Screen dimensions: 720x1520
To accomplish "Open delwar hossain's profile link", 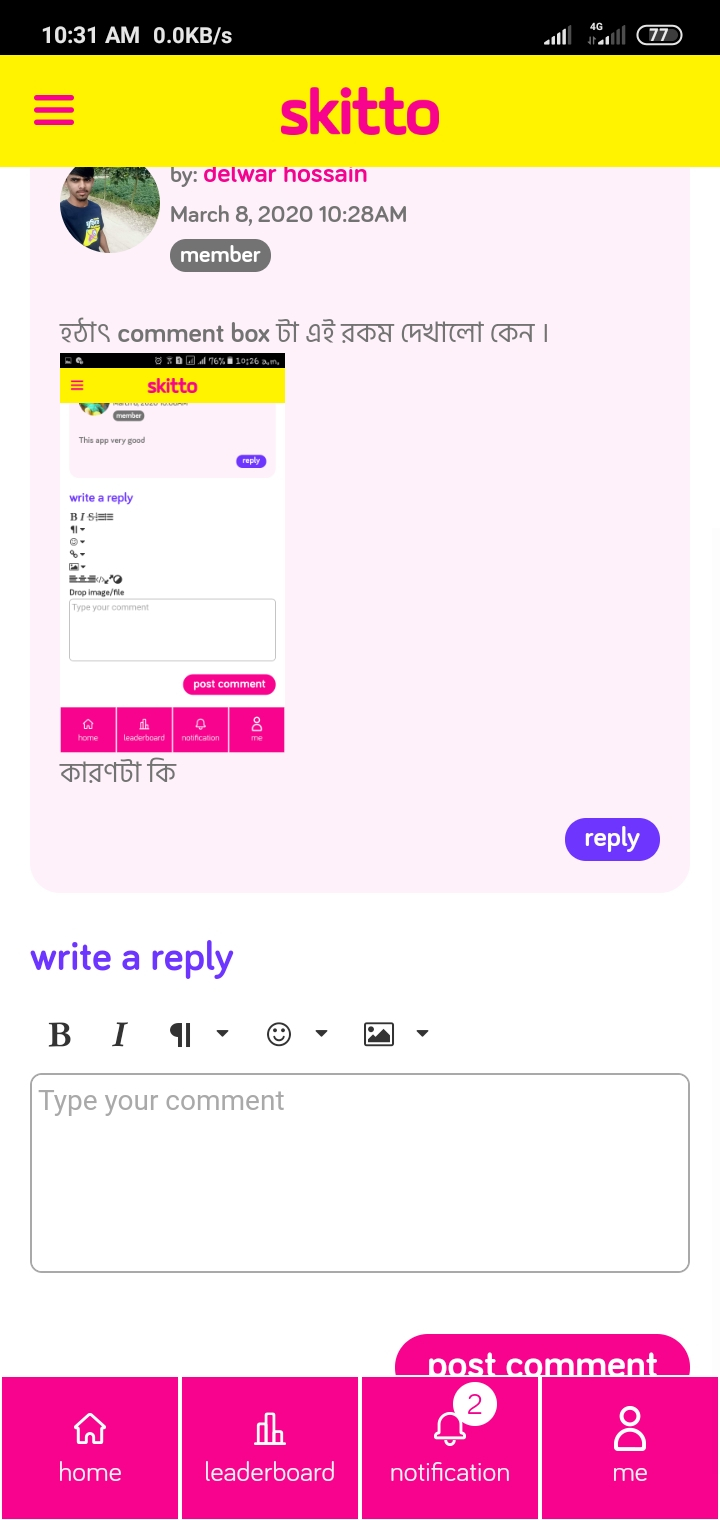I will click(285, 174).
